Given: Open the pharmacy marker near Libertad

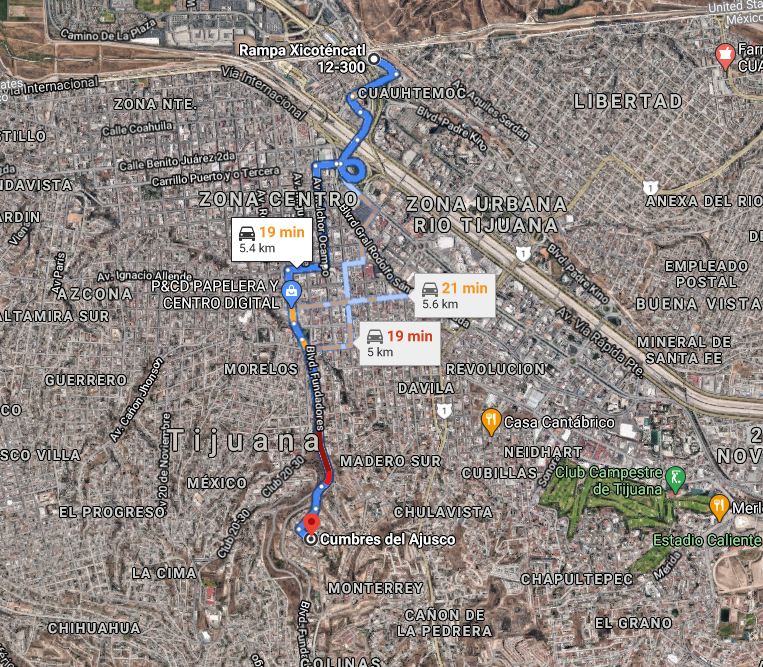Looking at the screenshot, I should [x=725, y=56].
